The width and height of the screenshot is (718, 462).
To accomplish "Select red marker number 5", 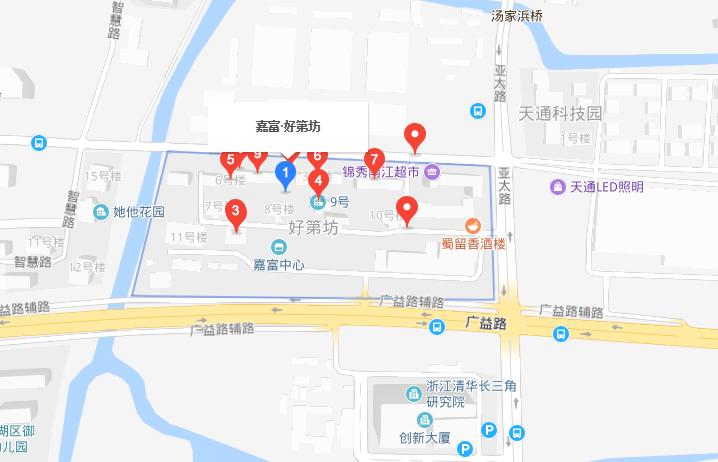I will point(231,160).
